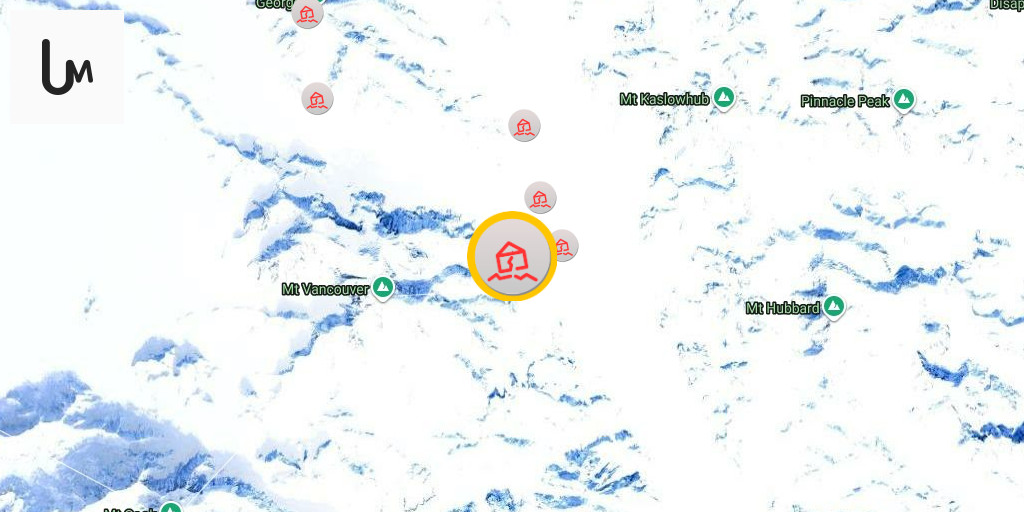This screenshot has height=512, width=1024.
Task: Select Mt Vancouver peak marker
Action: [x=382, y=288]
